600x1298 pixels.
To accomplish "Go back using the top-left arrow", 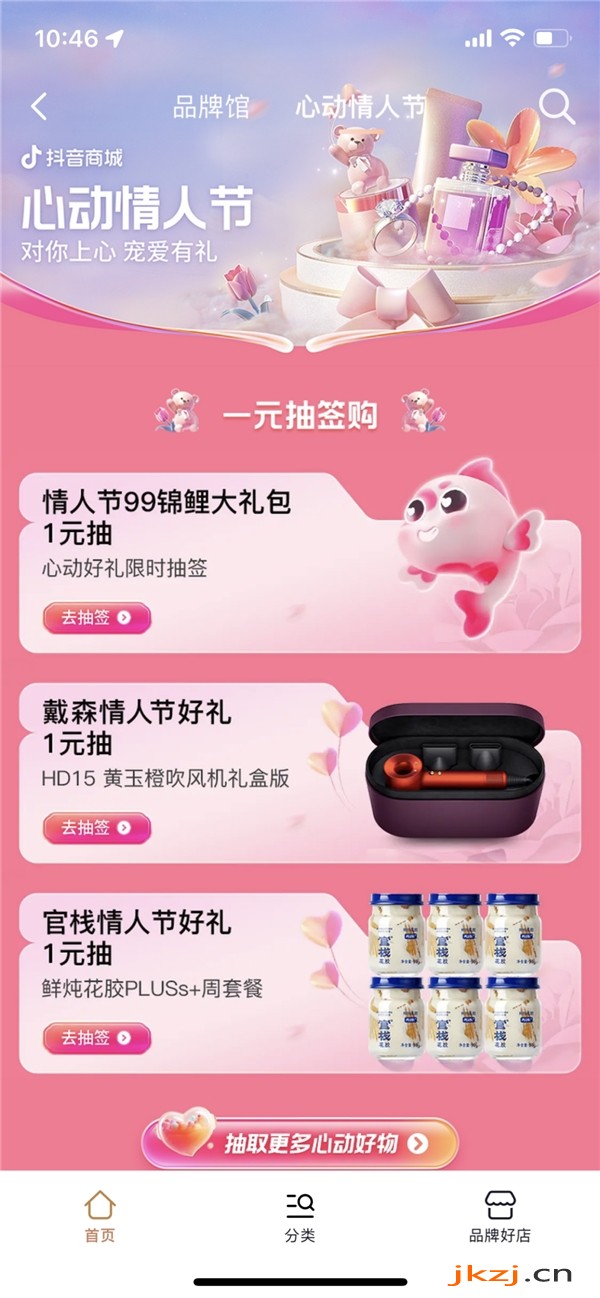I will [39, 106].
